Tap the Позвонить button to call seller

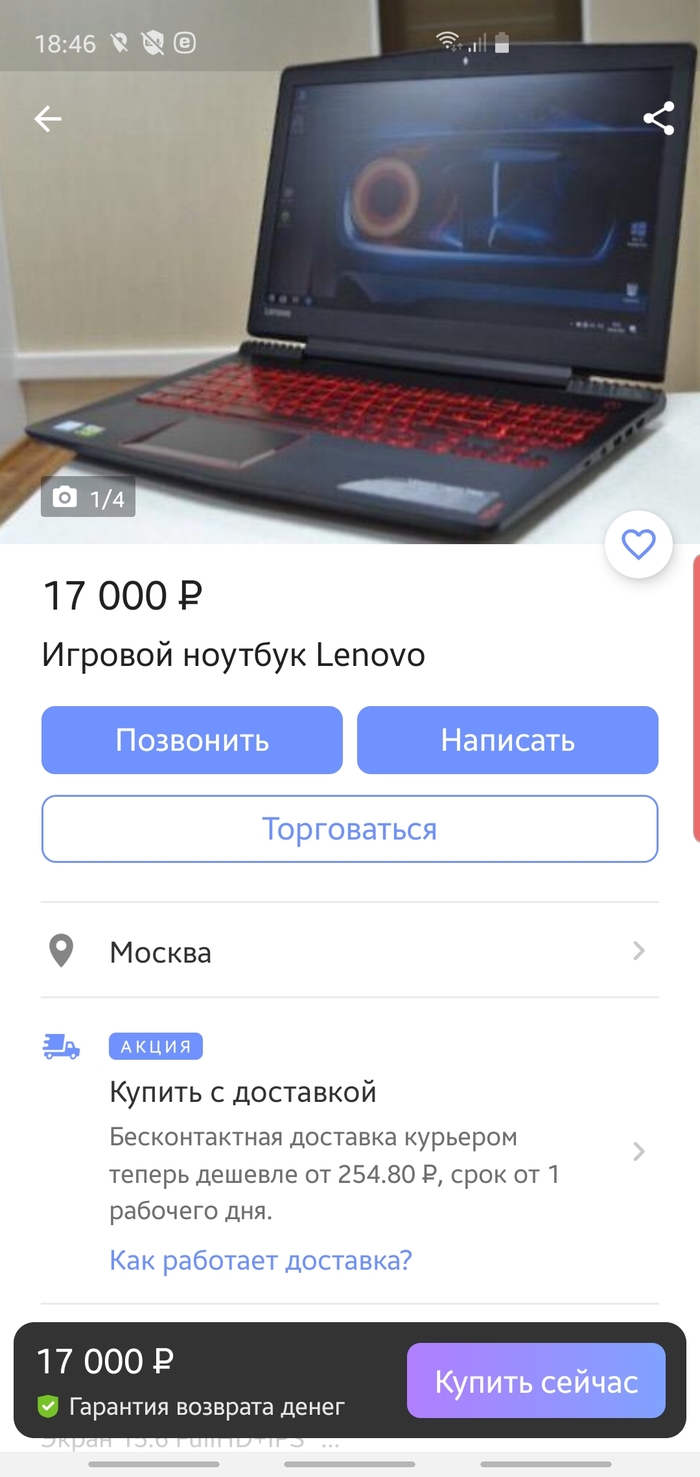pyautogui.click(x=192, y=740)
